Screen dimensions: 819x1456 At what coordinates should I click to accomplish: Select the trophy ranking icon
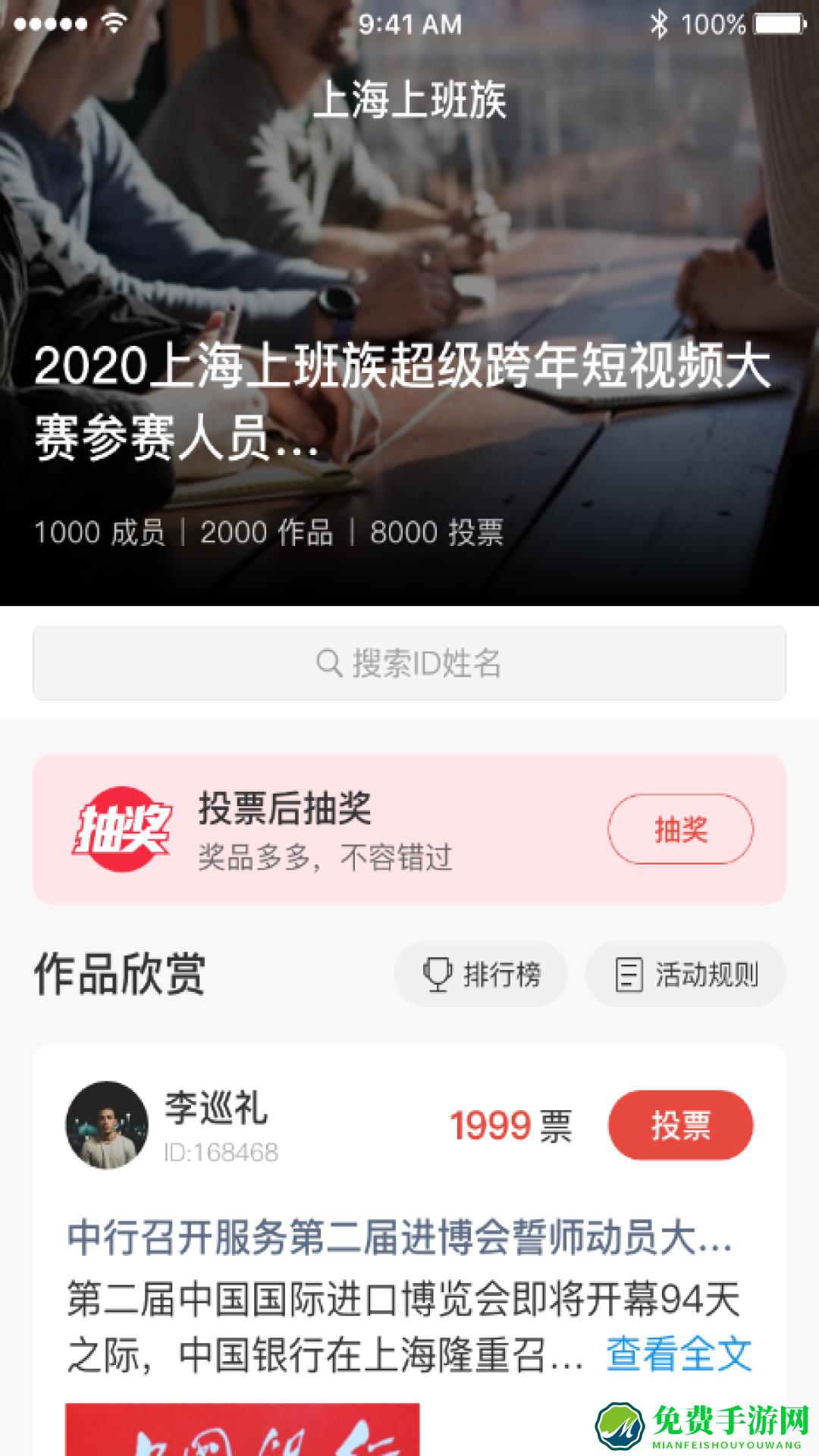(436, 974)
